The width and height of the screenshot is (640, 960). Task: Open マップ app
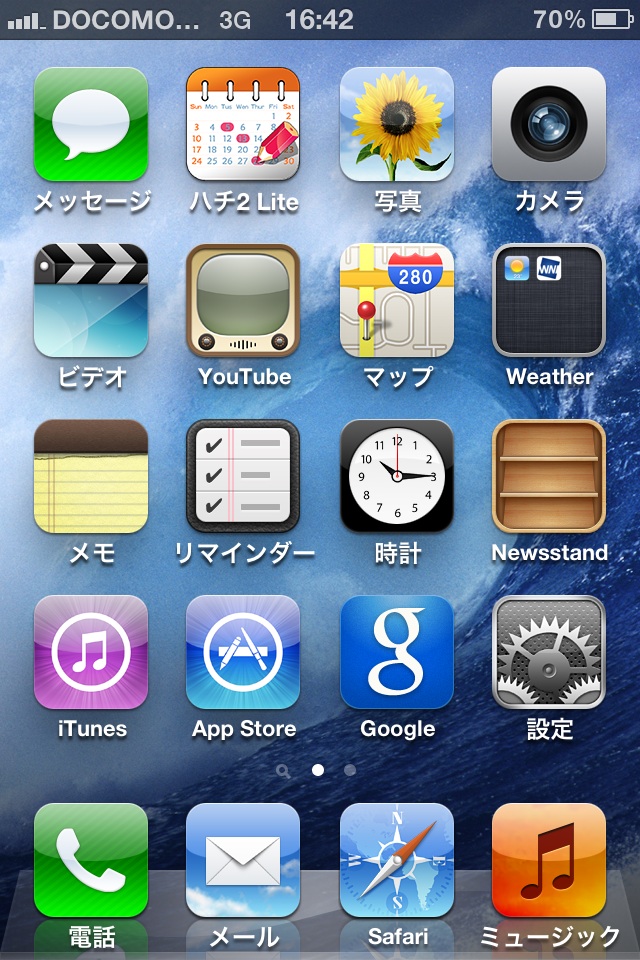(x=397, y=300)
